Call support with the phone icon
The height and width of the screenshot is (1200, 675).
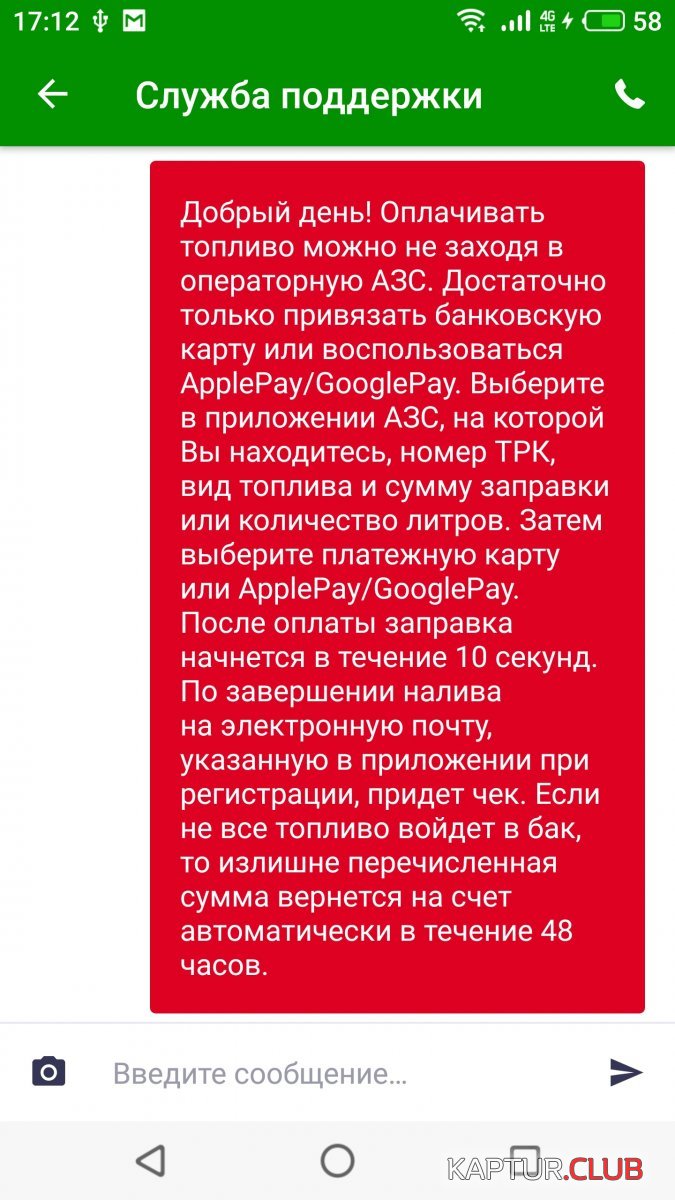tap(629, 95)
